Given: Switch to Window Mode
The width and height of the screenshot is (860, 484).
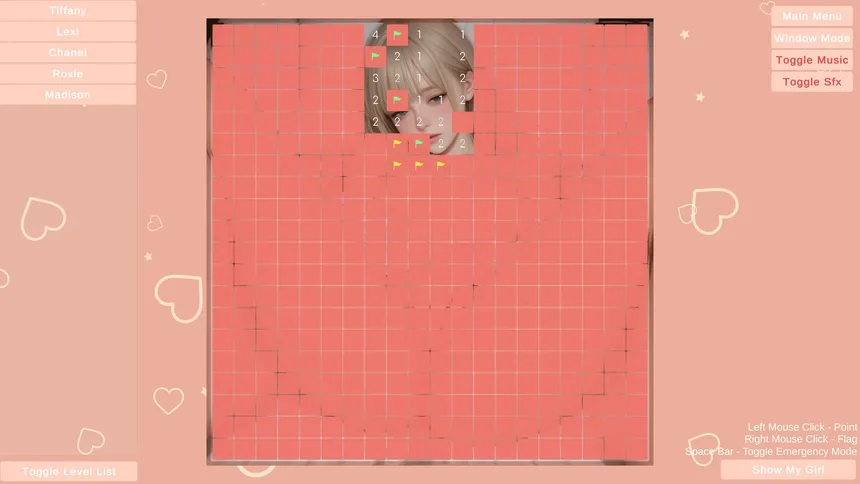Looking at the screenshot, I should 811,38.
